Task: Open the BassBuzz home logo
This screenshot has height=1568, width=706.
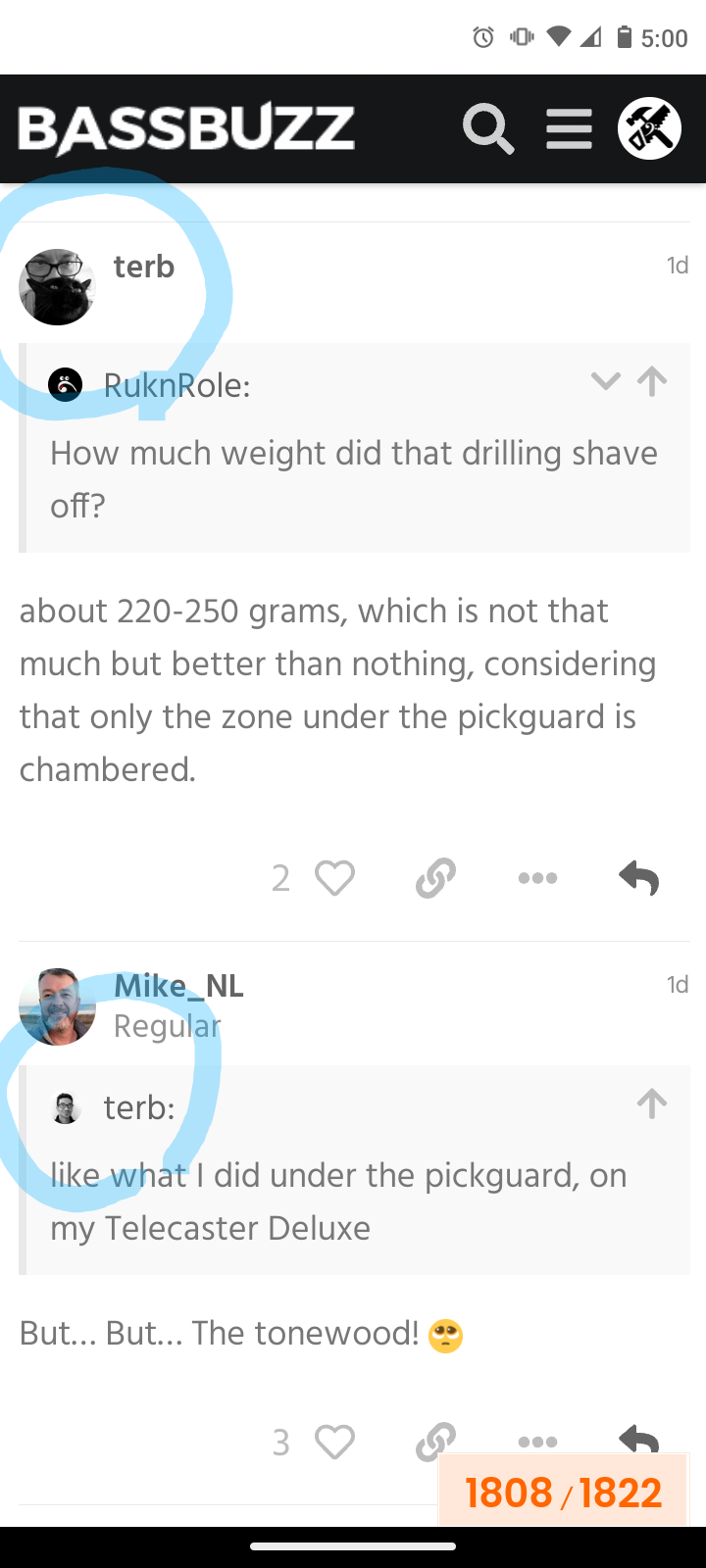Action: (x=186, y=129)
